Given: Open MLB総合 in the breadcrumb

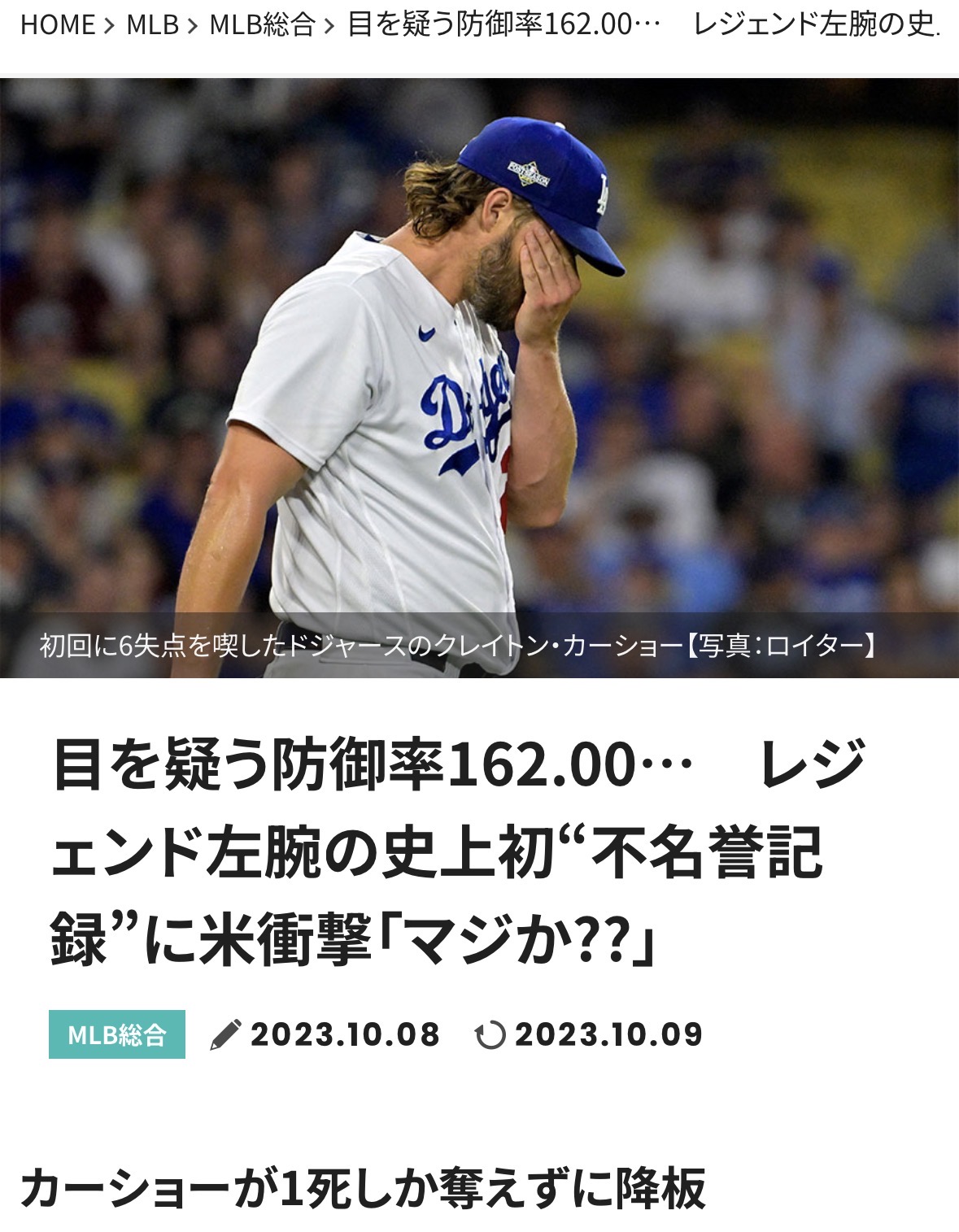Looking at the screenshot, I should (261, 24).
